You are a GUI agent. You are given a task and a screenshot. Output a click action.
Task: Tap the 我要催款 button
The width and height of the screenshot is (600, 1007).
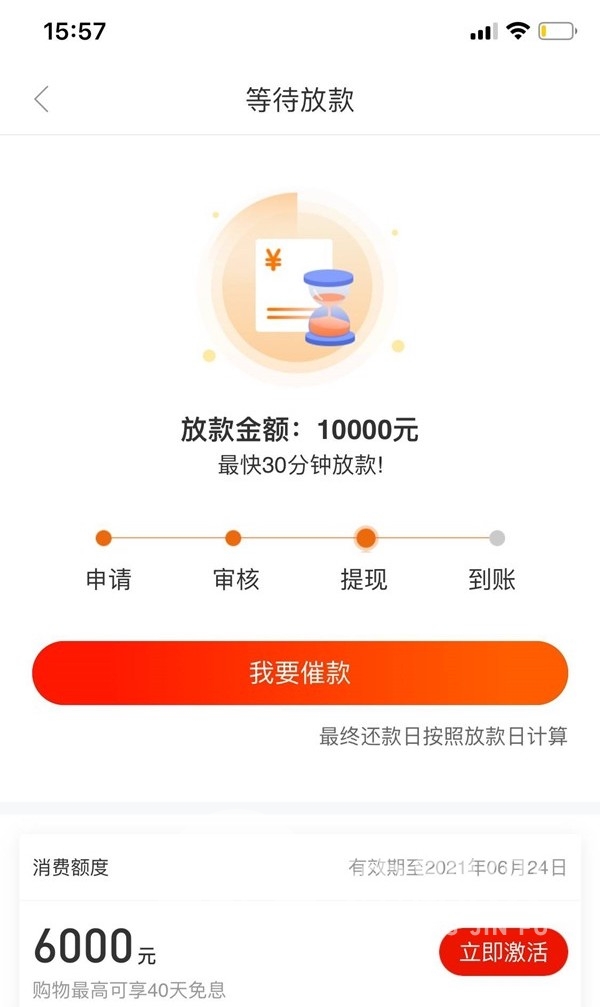point(300,672)
